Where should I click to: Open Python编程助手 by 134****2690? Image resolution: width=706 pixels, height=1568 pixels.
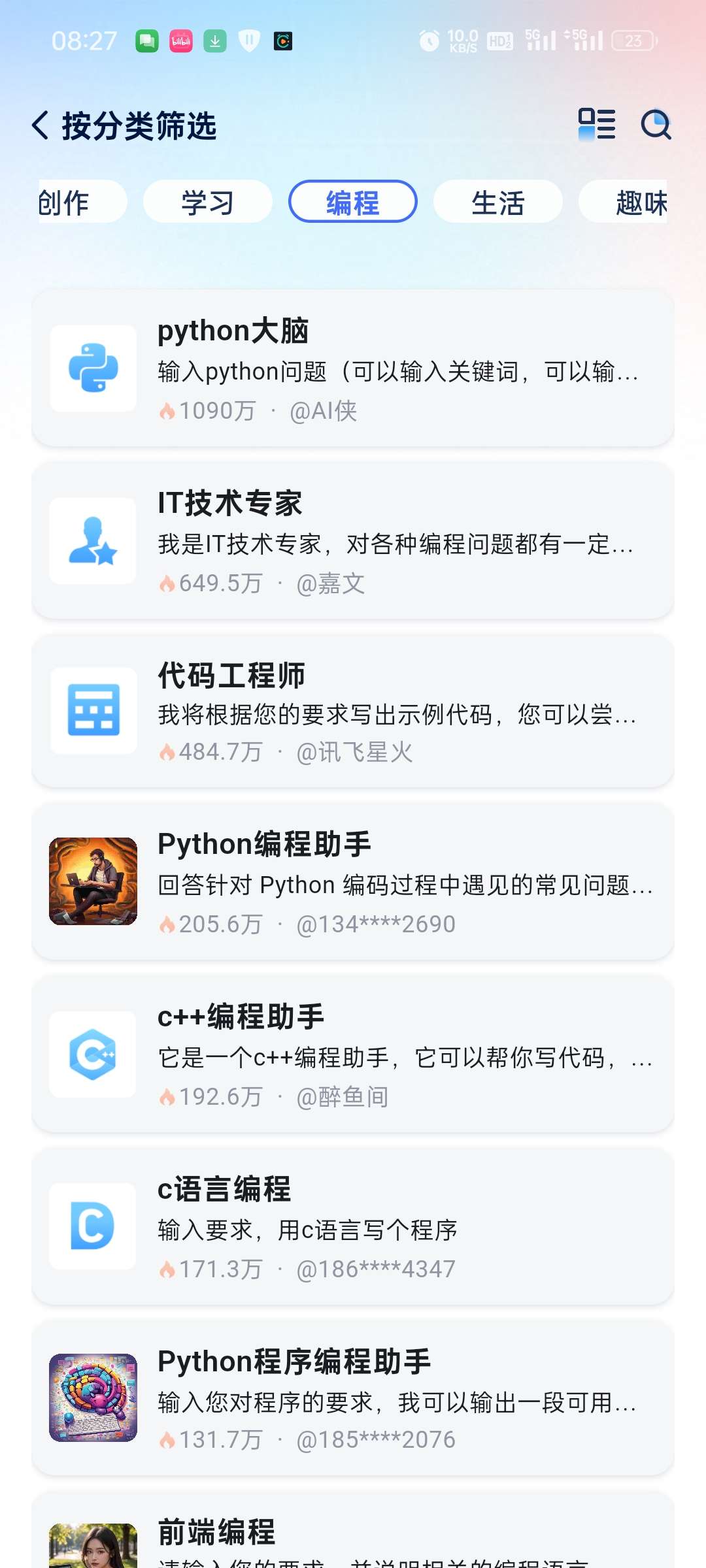353,882
